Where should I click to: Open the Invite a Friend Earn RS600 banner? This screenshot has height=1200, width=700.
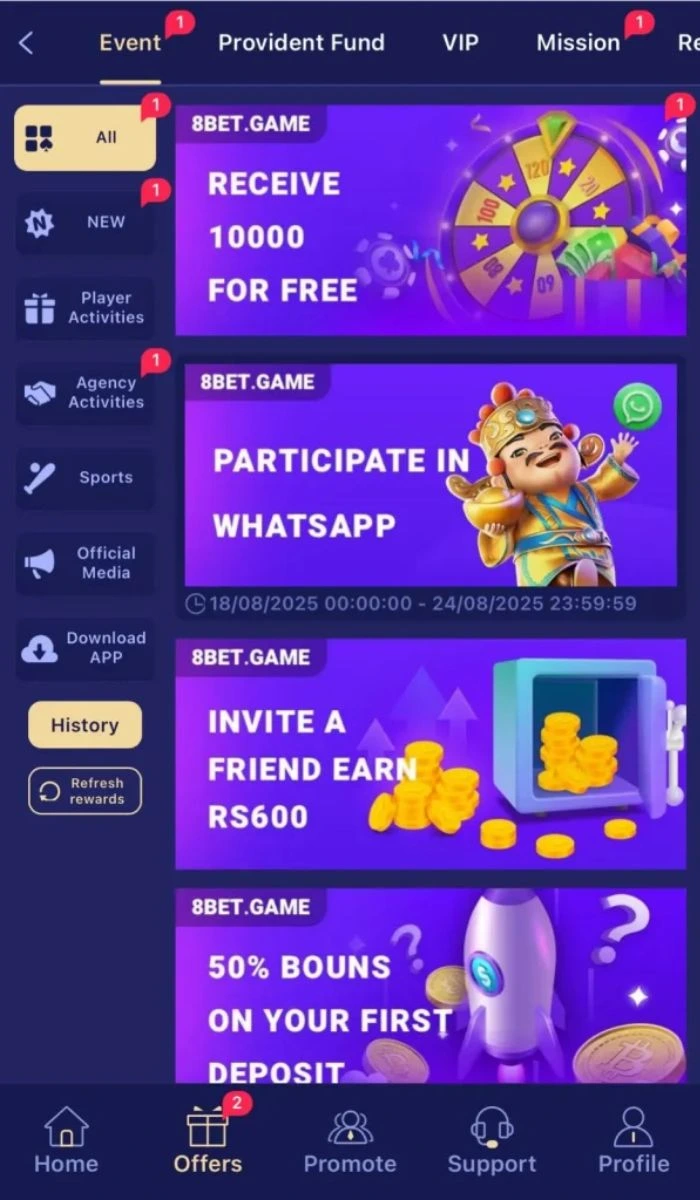tap(430, 754)
